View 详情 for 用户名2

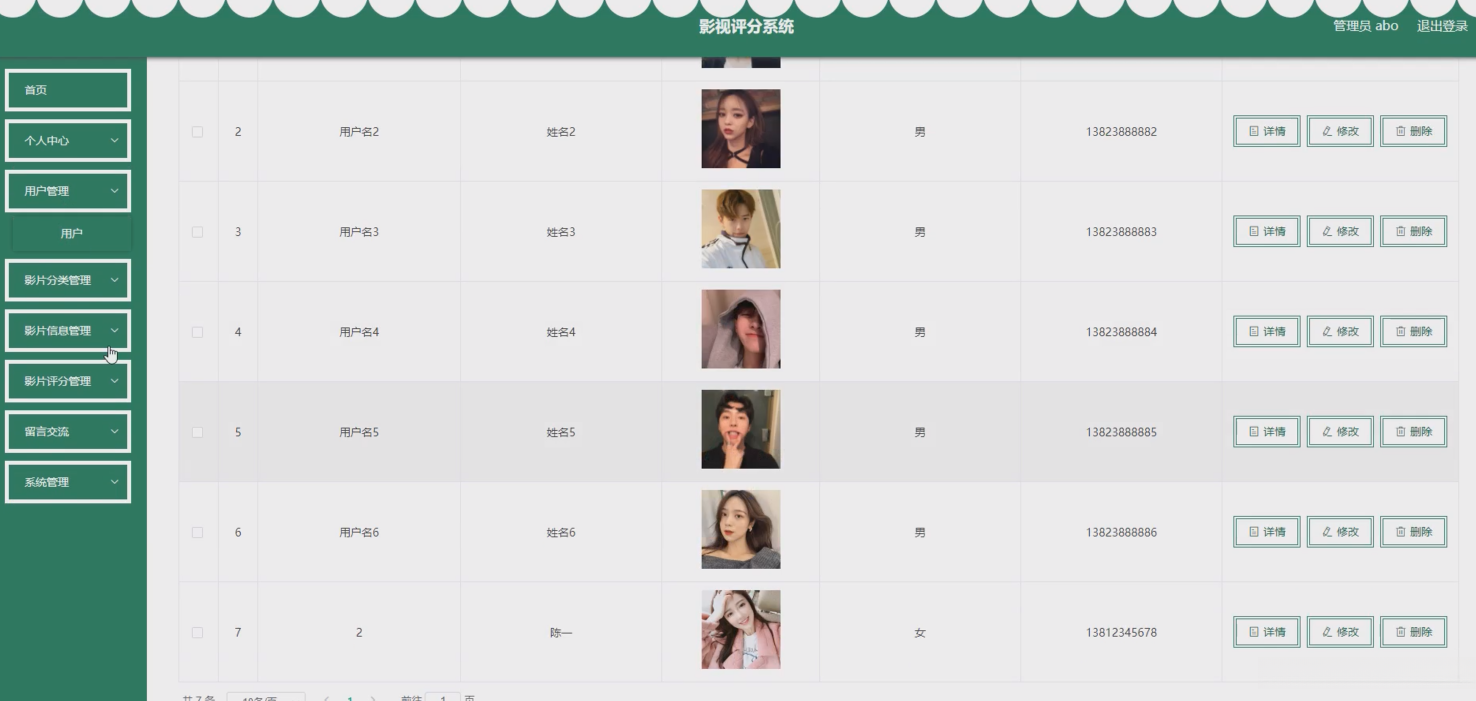click(1266, 131)
